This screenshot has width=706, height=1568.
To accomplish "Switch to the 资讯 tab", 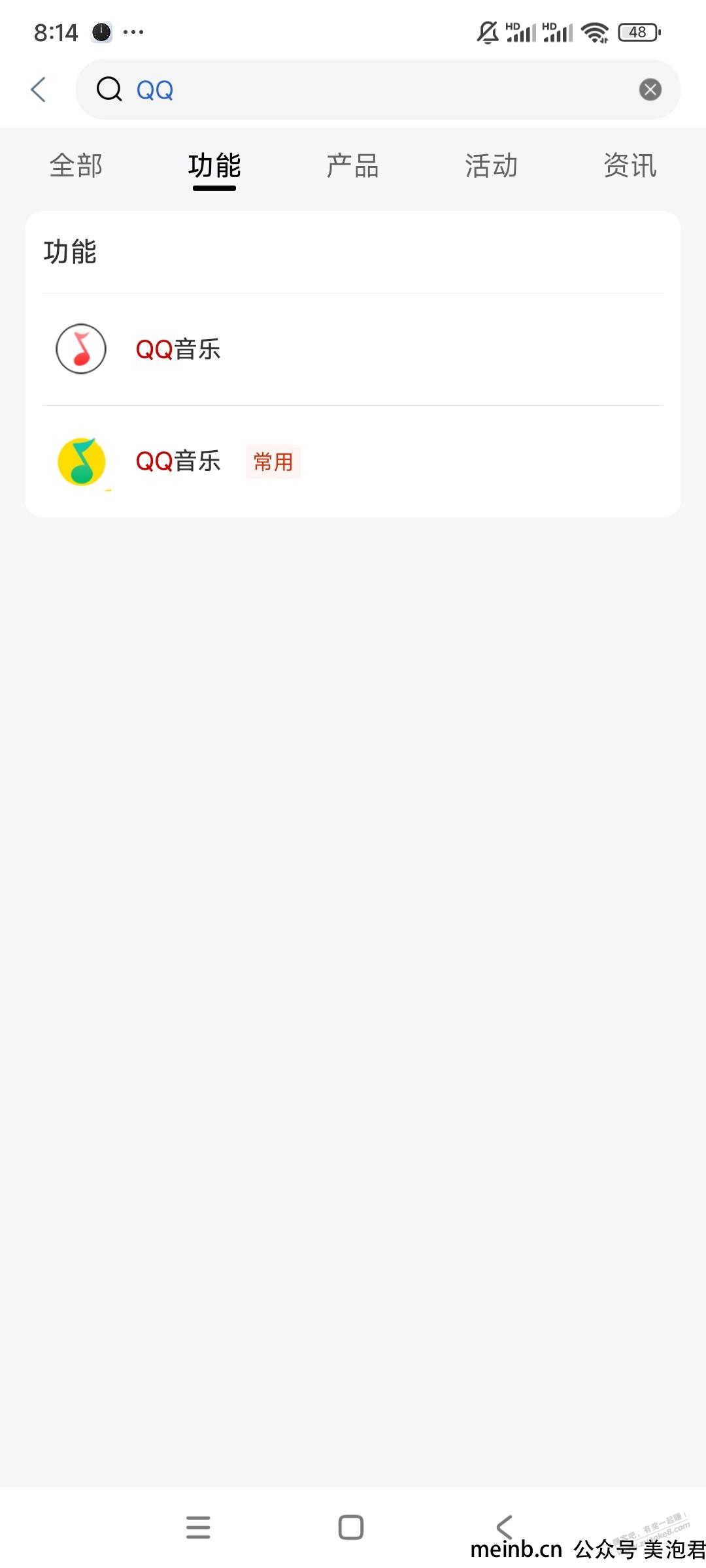I will (x=630, y=166).
